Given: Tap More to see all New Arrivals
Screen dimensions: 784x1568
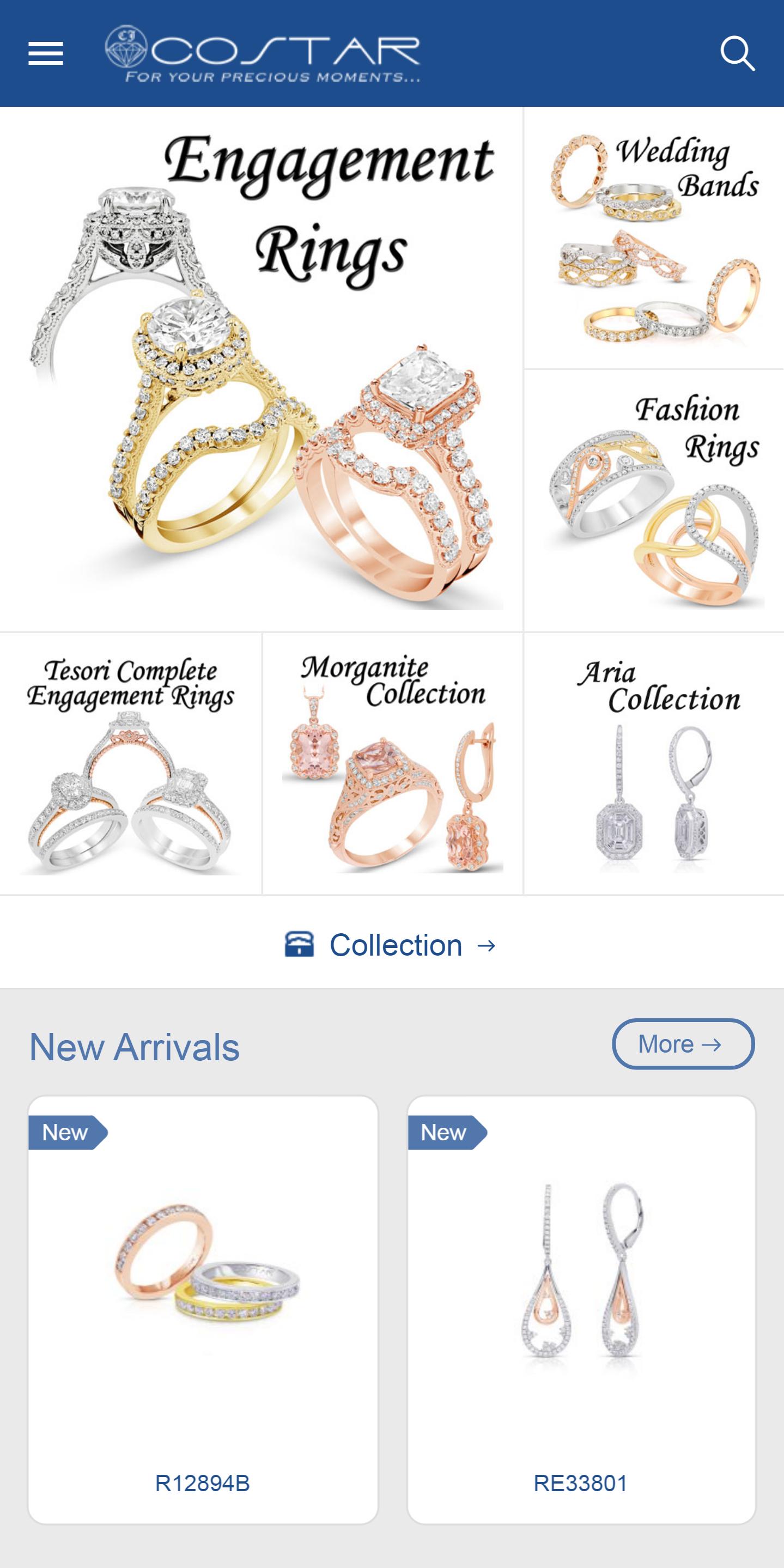Looking at the screenshot, I should (683, 1044).
